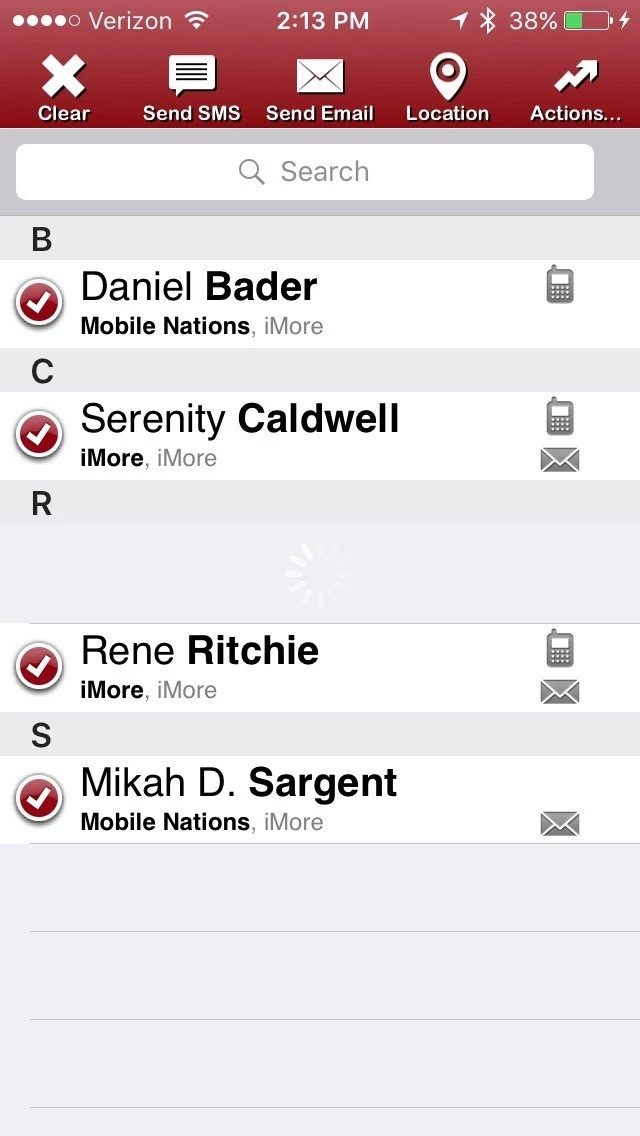Tap the email icon for Serenity Caldwell
Screen dimensions: 640x1136
tap(560, 460)
